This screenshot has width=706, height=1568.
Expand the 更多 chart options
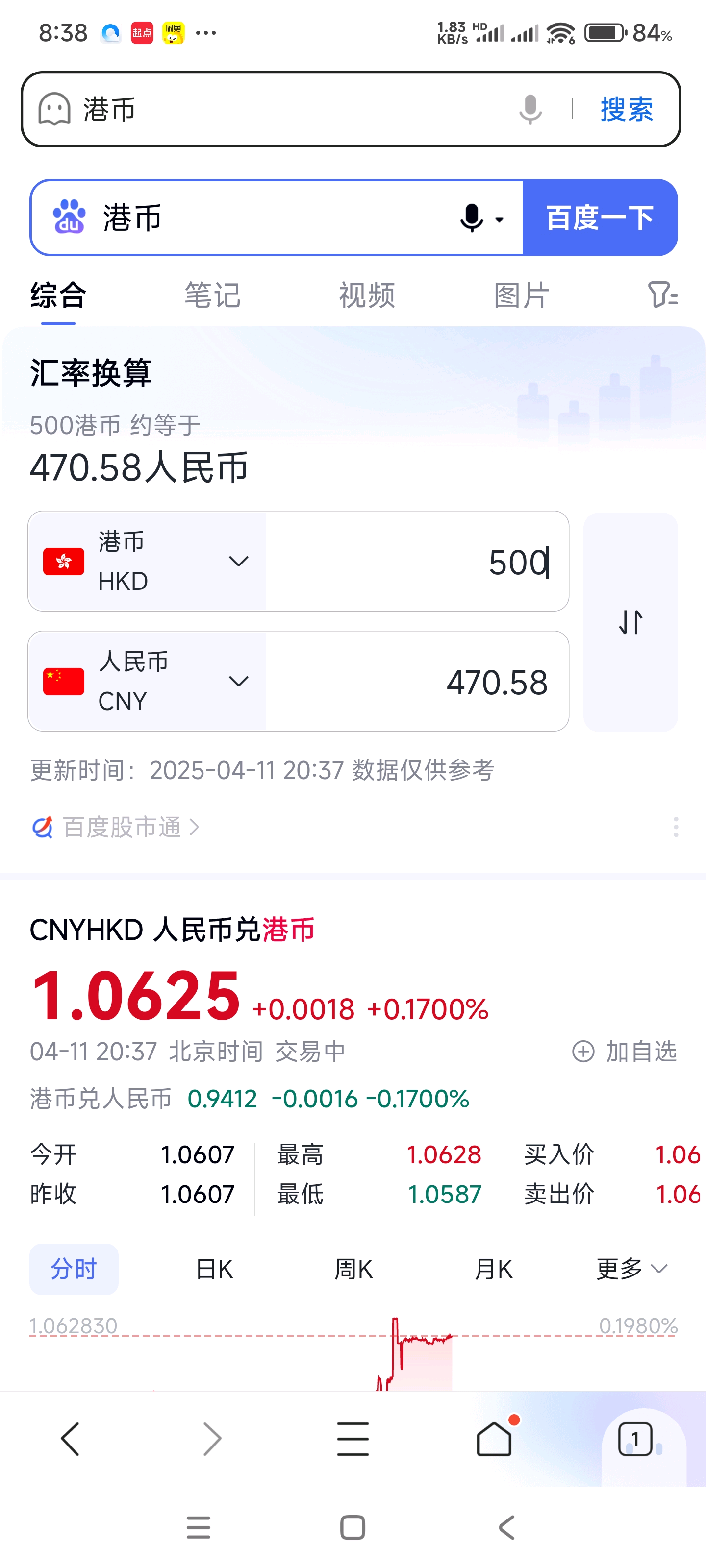click(631, 1269)
